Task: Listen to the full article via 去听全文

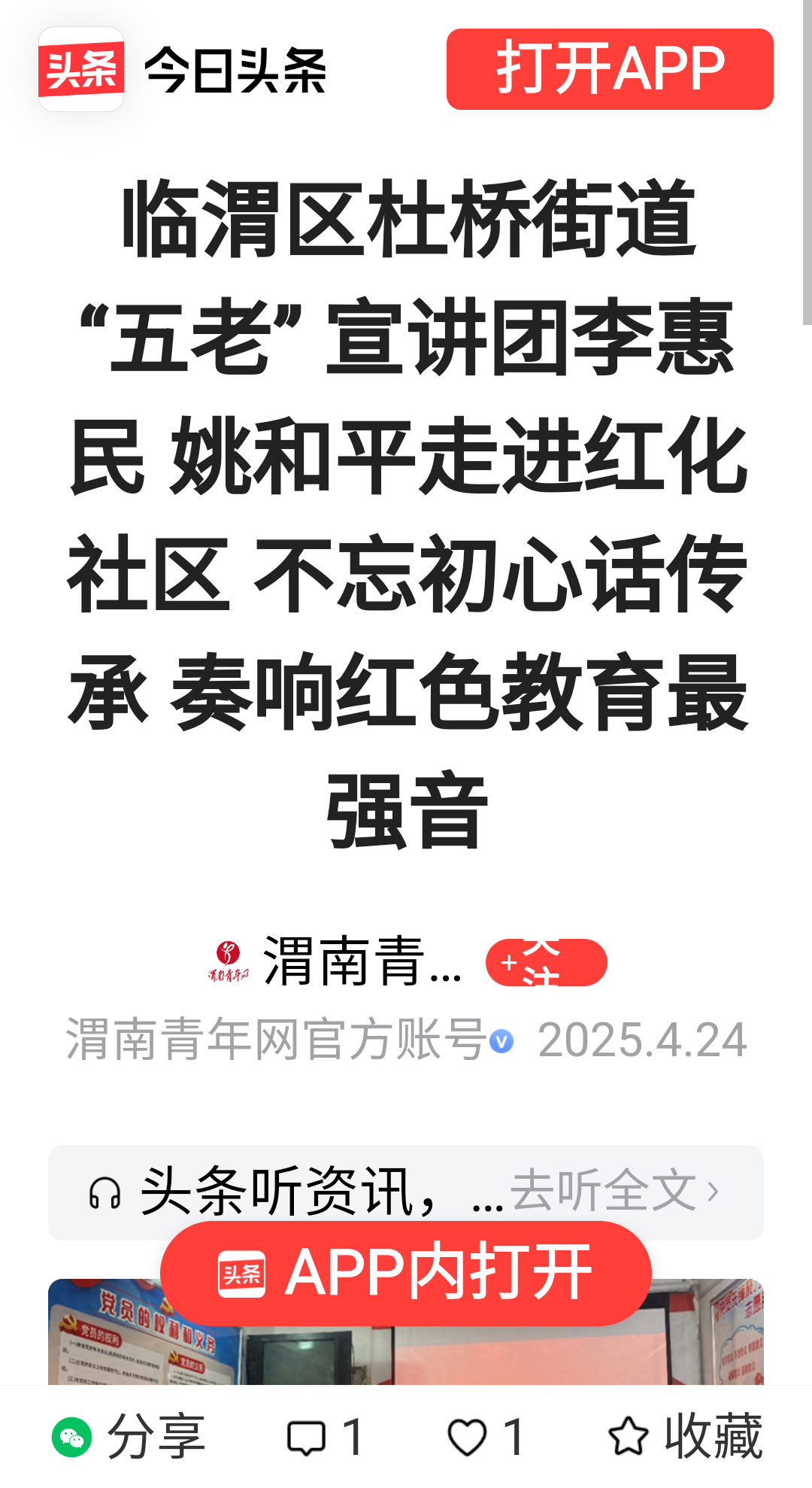Action: point(614,1191)
